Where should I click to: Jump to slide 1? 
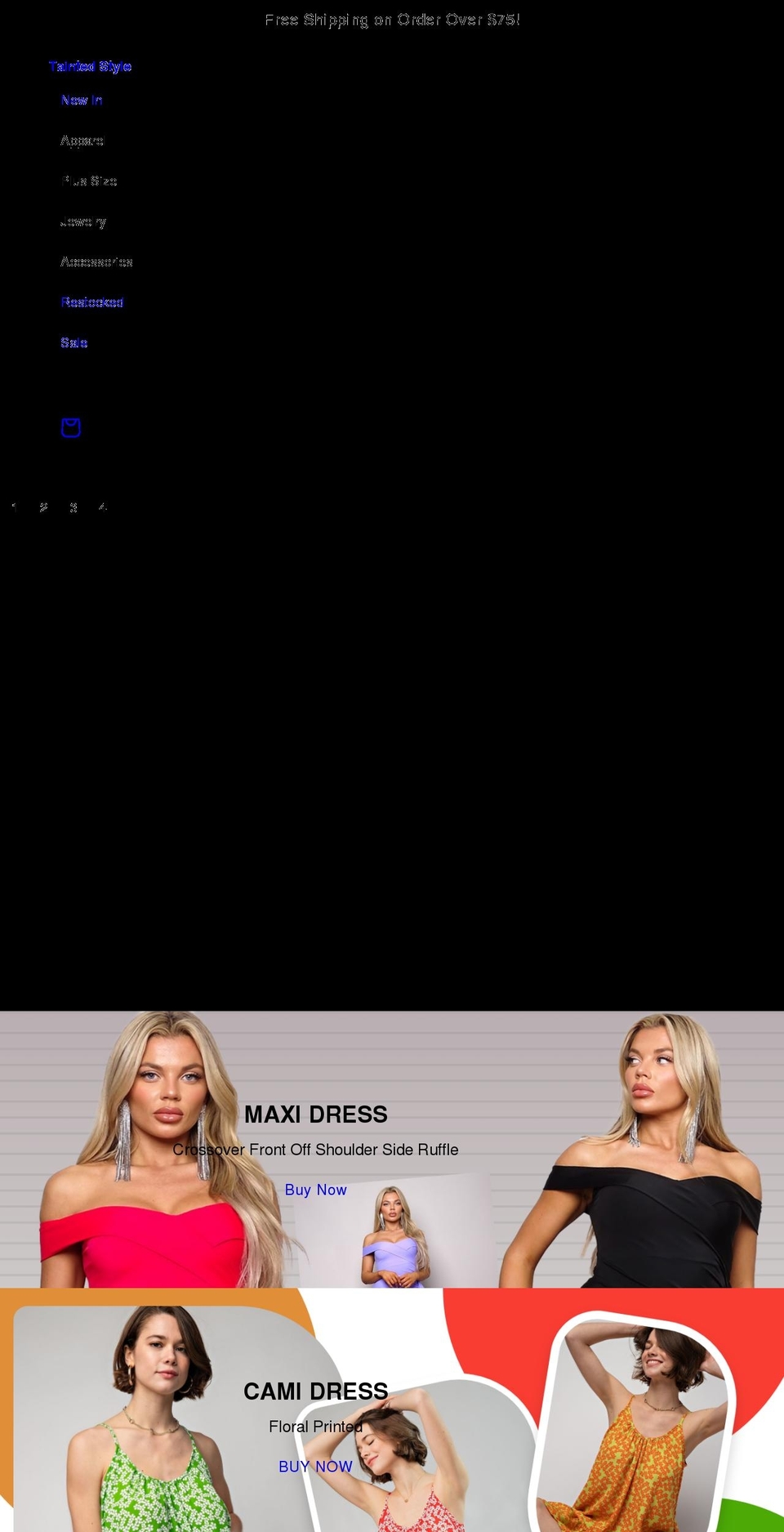click(x=14, y=507)
